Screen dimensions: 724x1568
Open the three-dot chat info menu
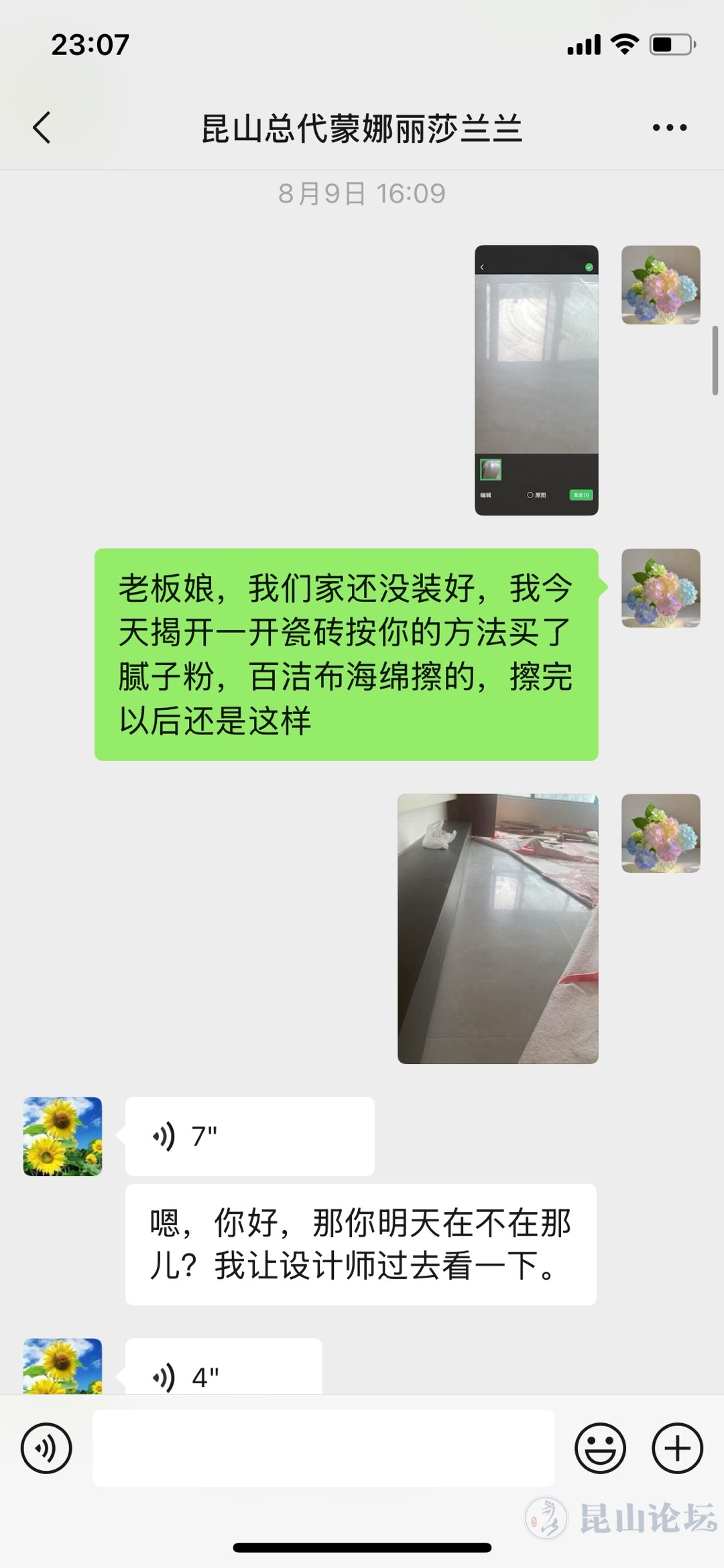[669, 127]
